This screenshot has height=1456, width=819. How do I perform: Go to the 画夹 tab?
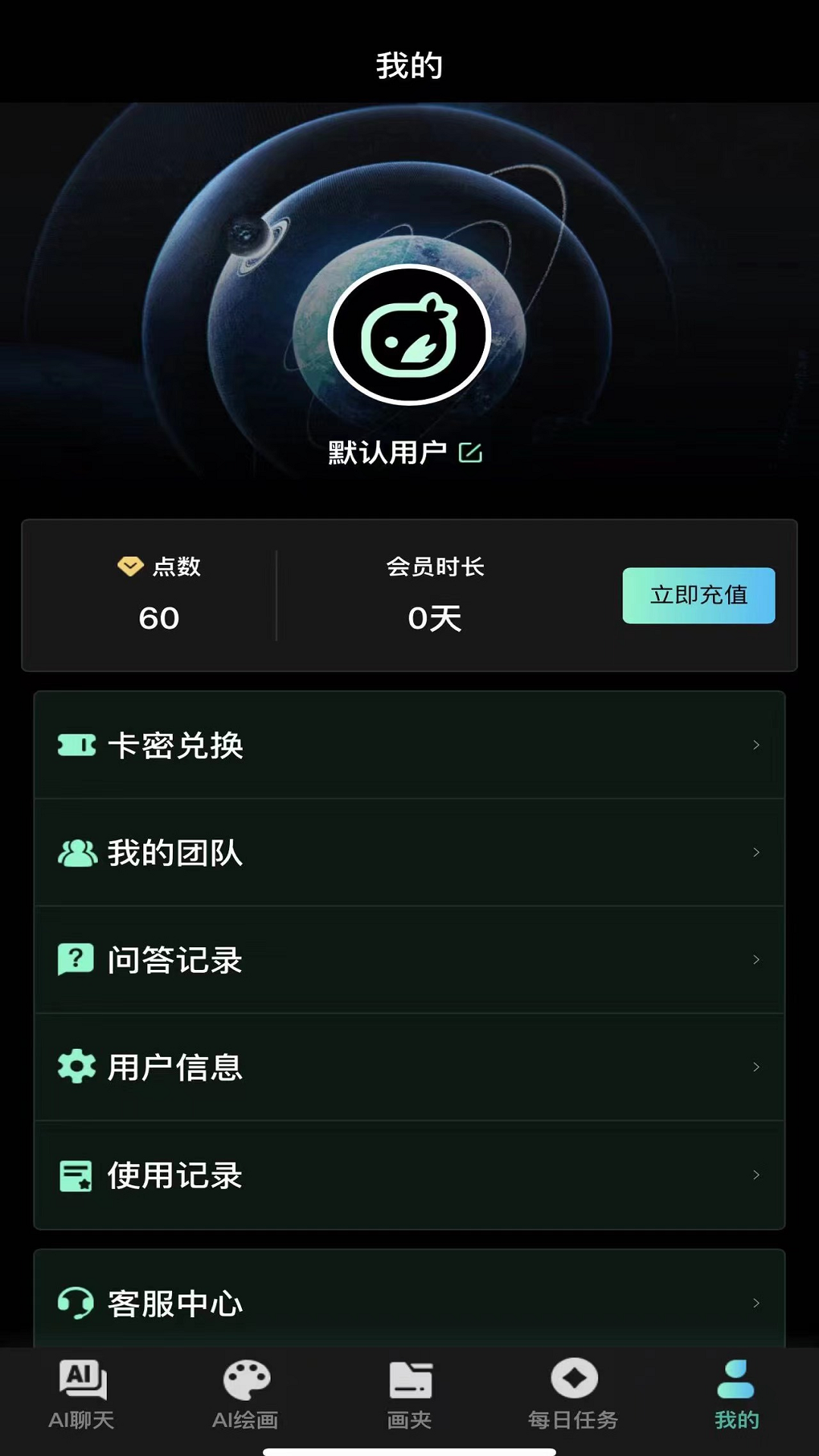[x=409, y=1395]
